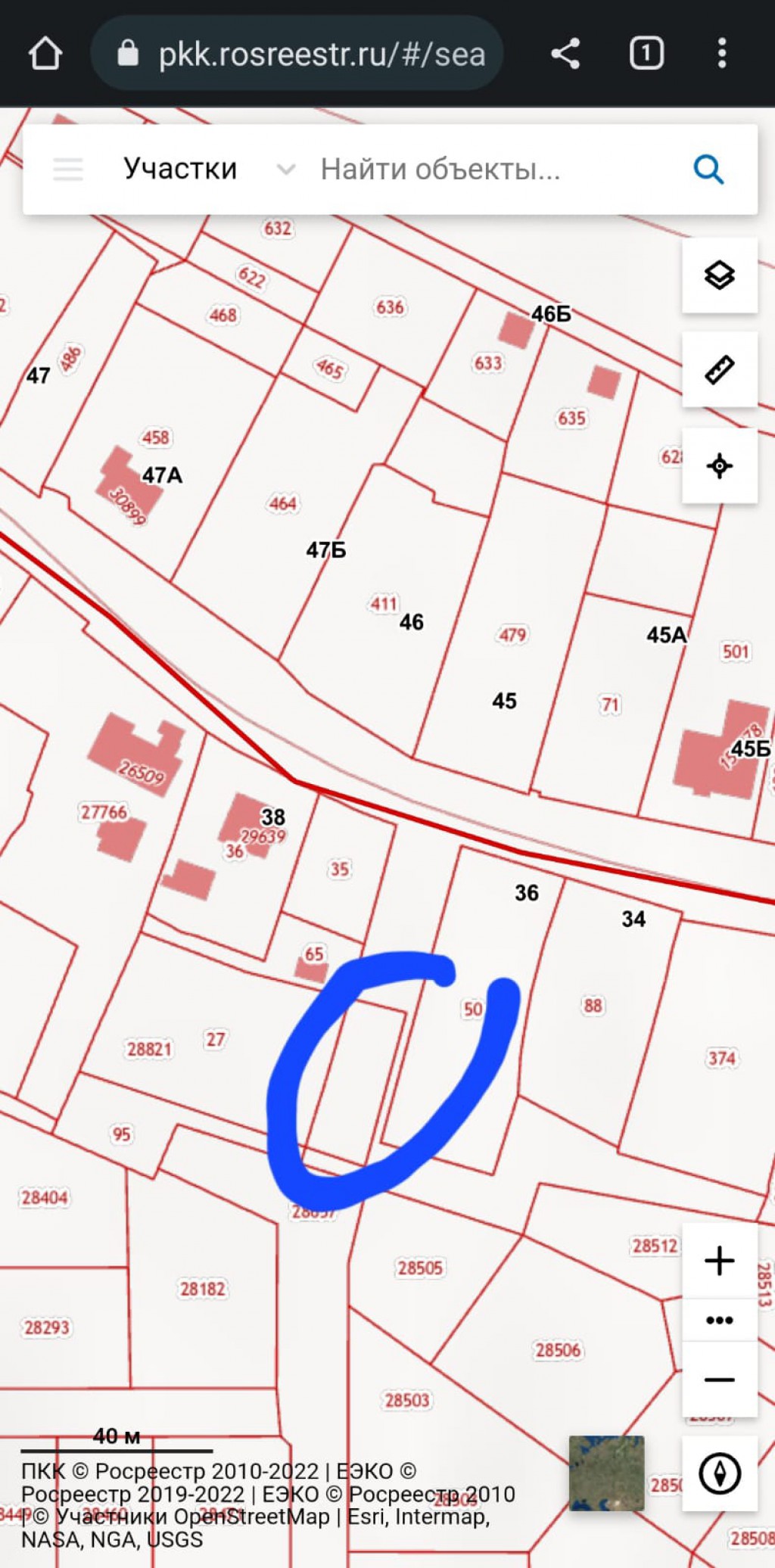The height and width of the screenshot is (1568, 775).
Task: Share this page from browser toolbar
Action: point(565,54)
